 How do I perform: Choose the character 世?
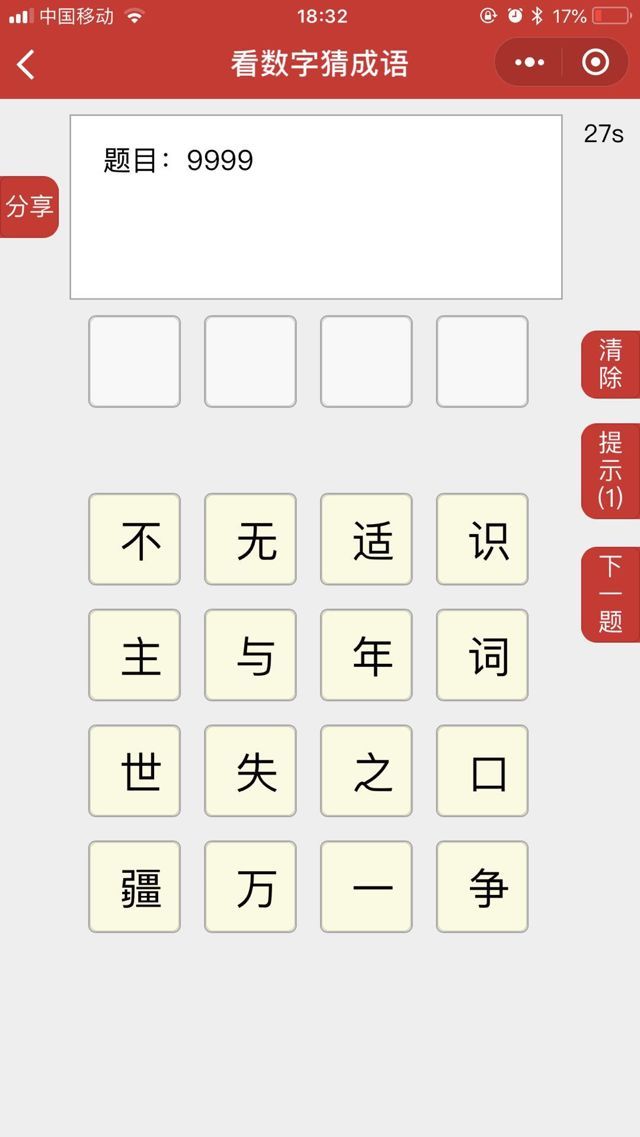(x=134, y=771)
